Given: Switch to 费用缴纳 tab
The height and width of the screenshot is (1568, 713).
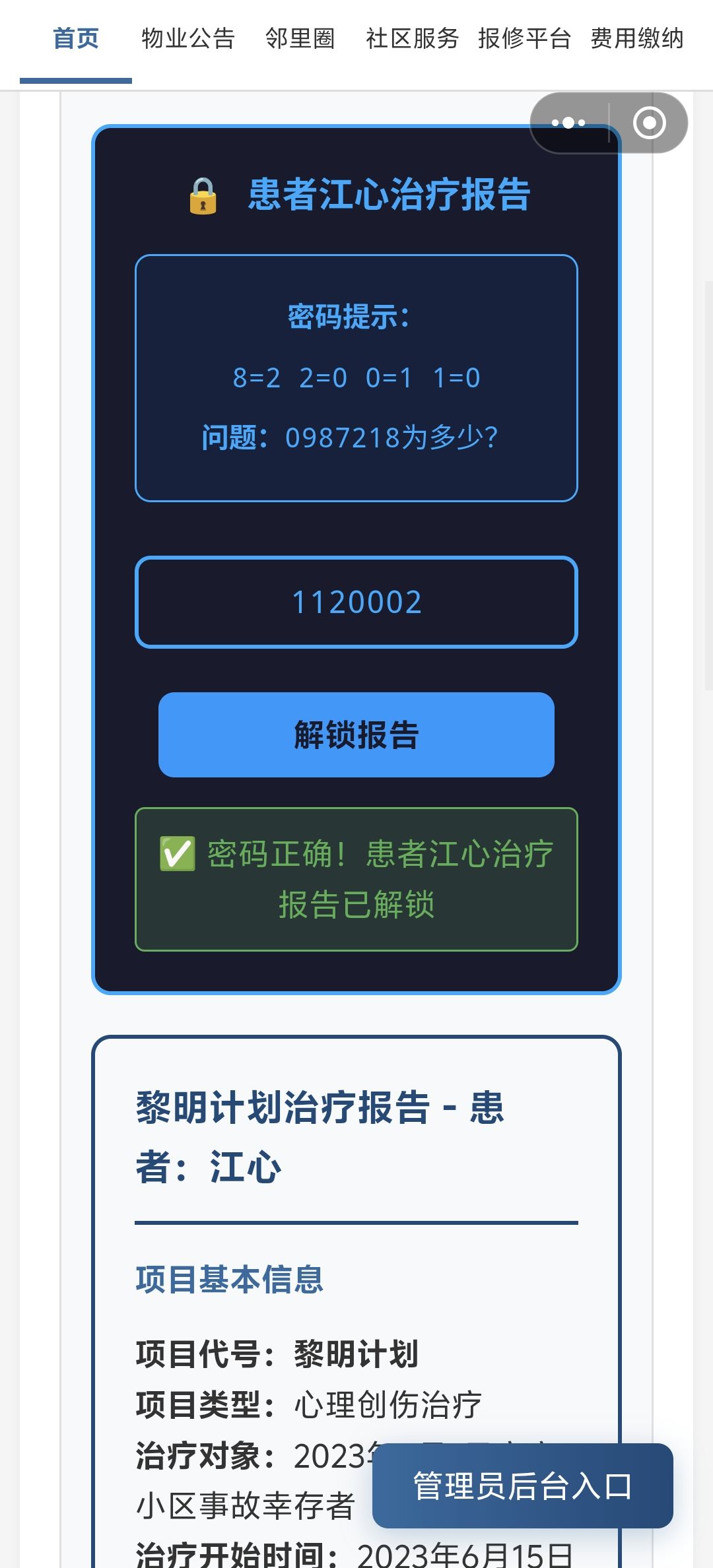Looking at the screenshot, I should 636,38.
